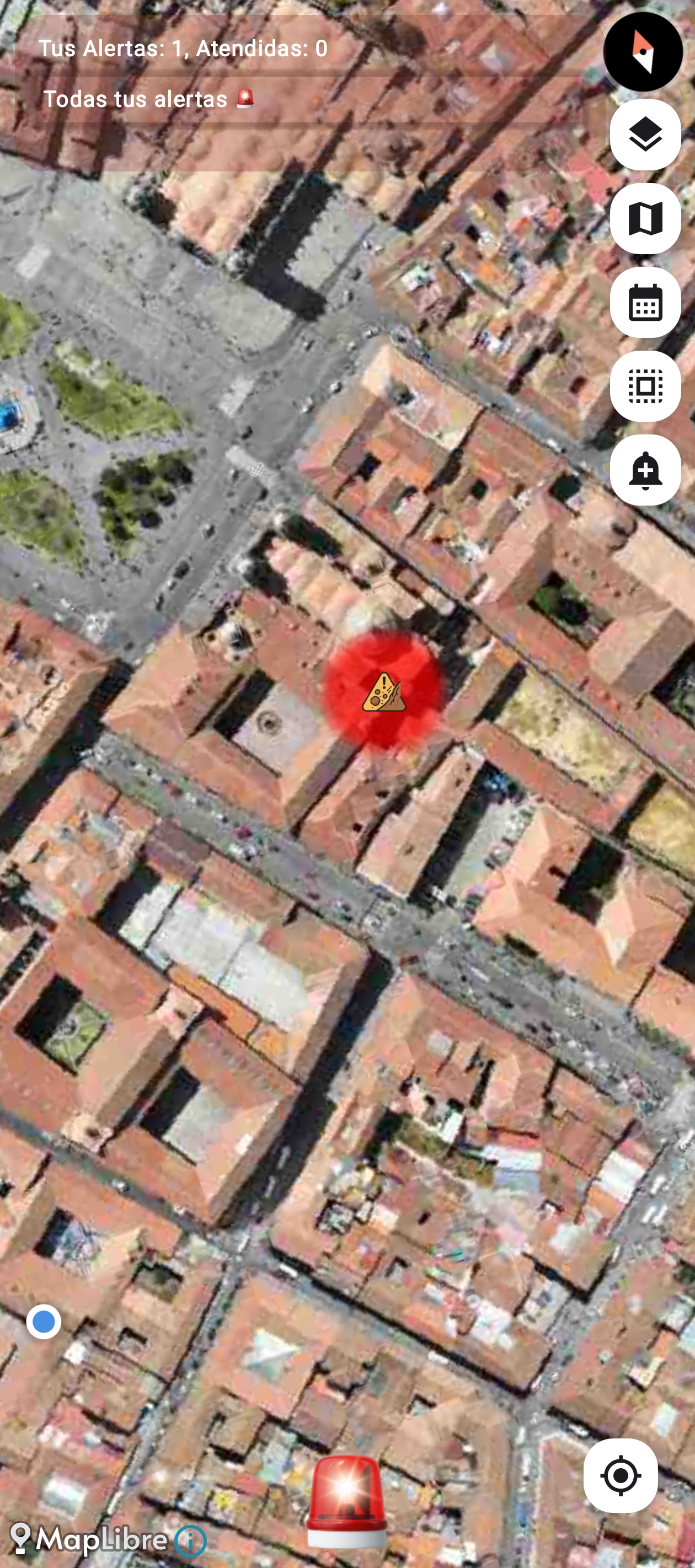Open the map layers selector

pyautogui.click(x=645, y=135)
